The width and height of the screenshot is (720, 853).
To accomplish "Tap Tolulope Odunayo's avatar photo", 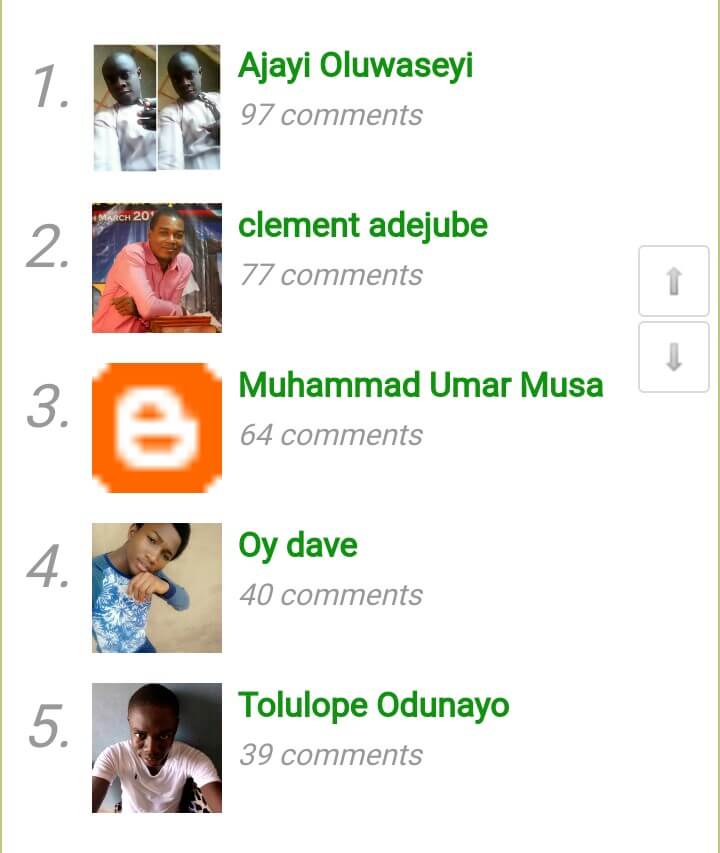I will coord(157,748).
